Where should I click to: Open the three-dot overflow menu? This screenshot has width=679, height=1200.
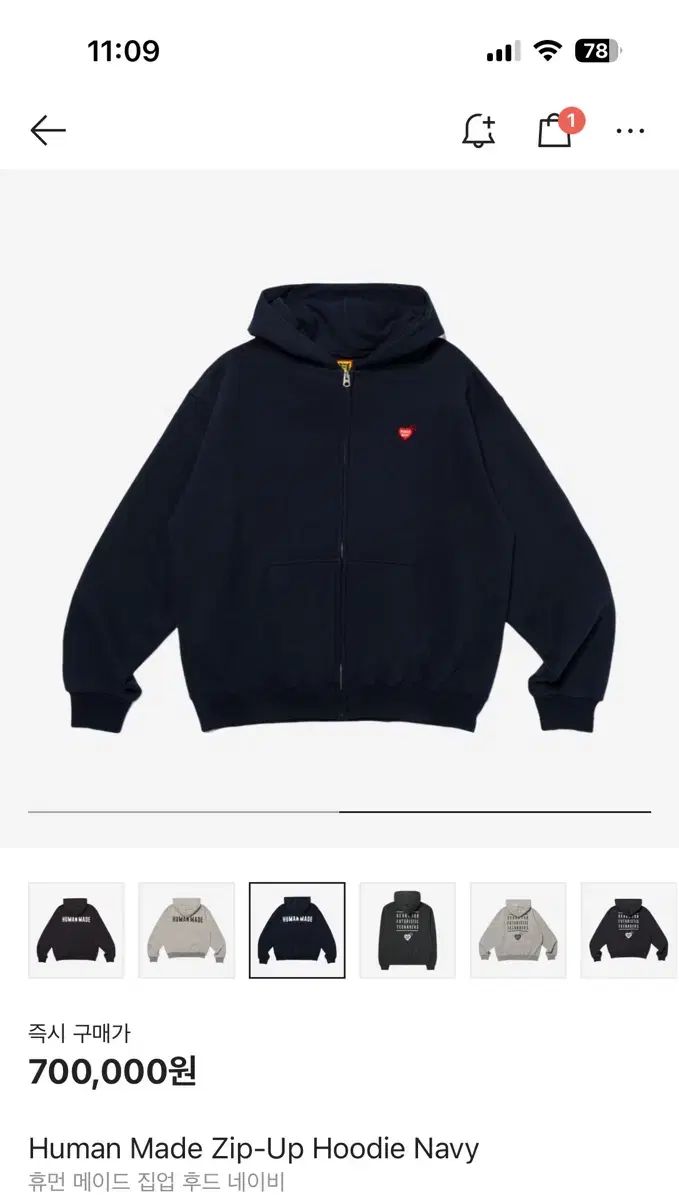630,130
